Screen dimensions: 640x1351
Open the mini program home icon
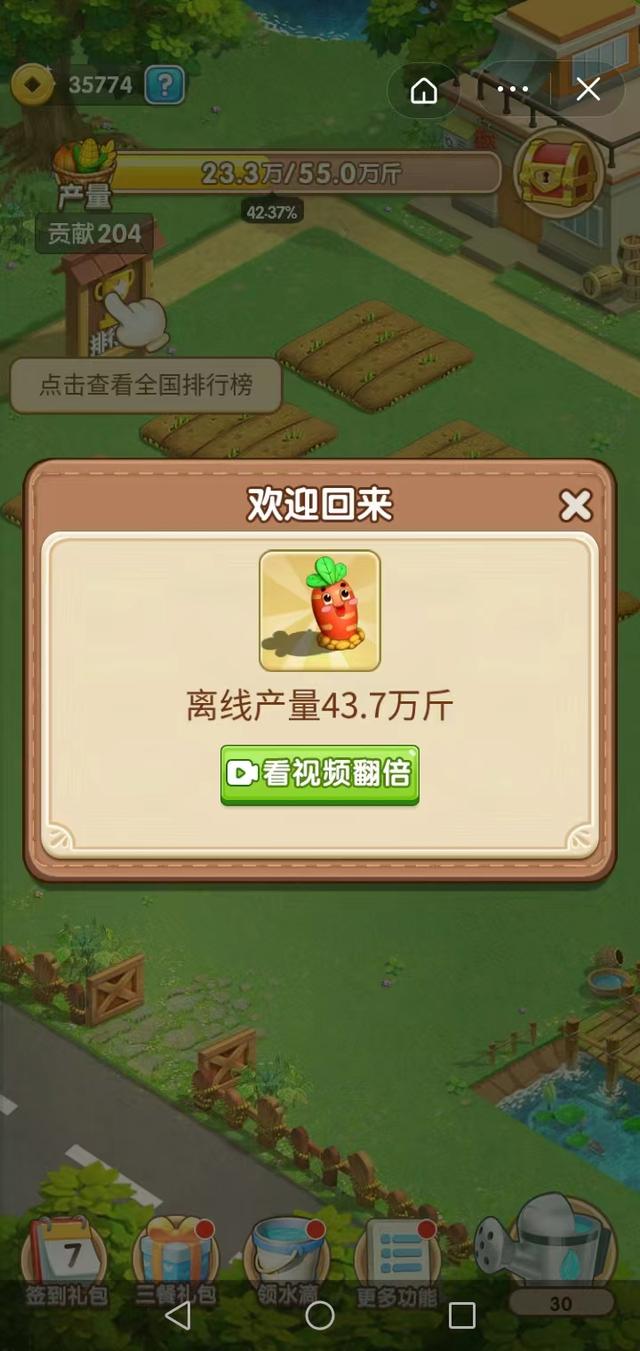pos(424,91)
